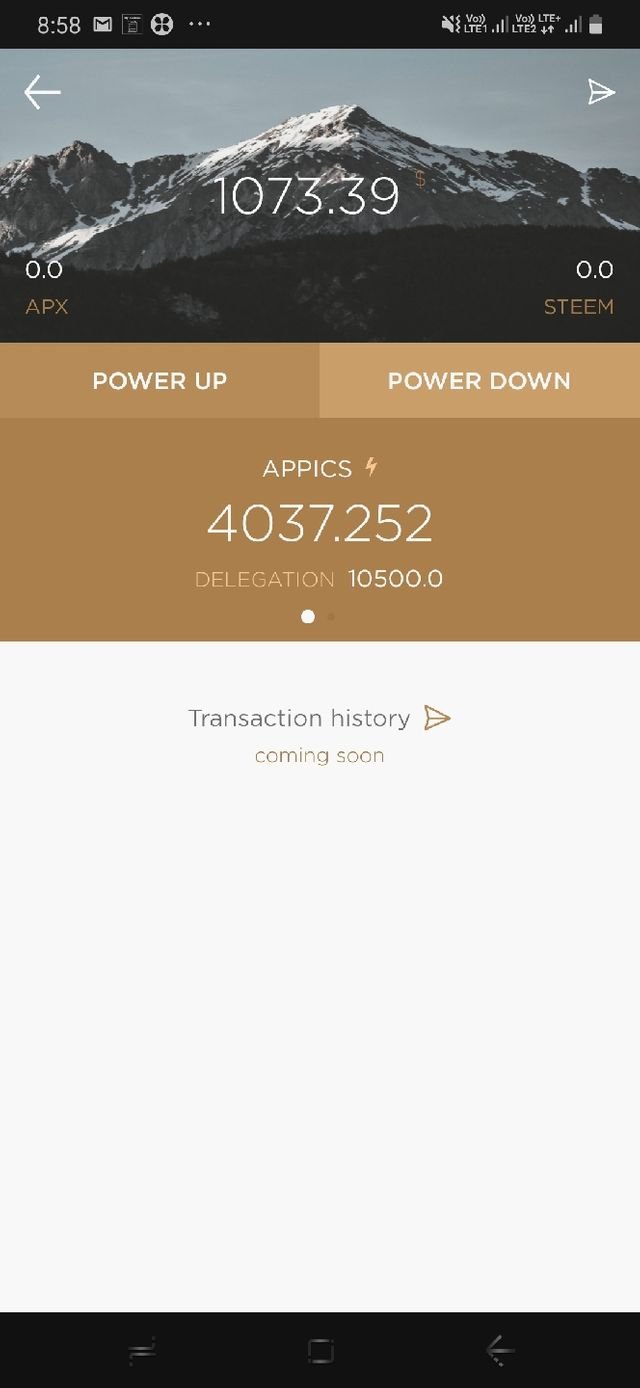Tap the system home button
The width and height of the screenshot is (640, 1388).
pyautogui.click(x=320, y=1351)
